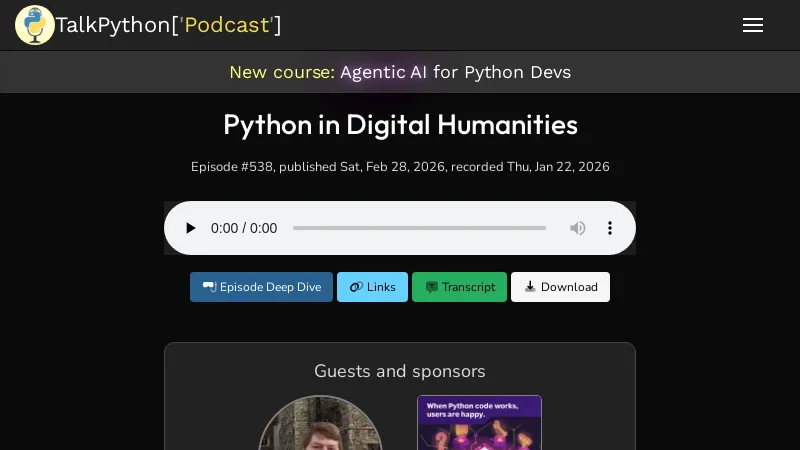View the episode Links
Screen dimensions: 800x450
click(x=372, y=287)
